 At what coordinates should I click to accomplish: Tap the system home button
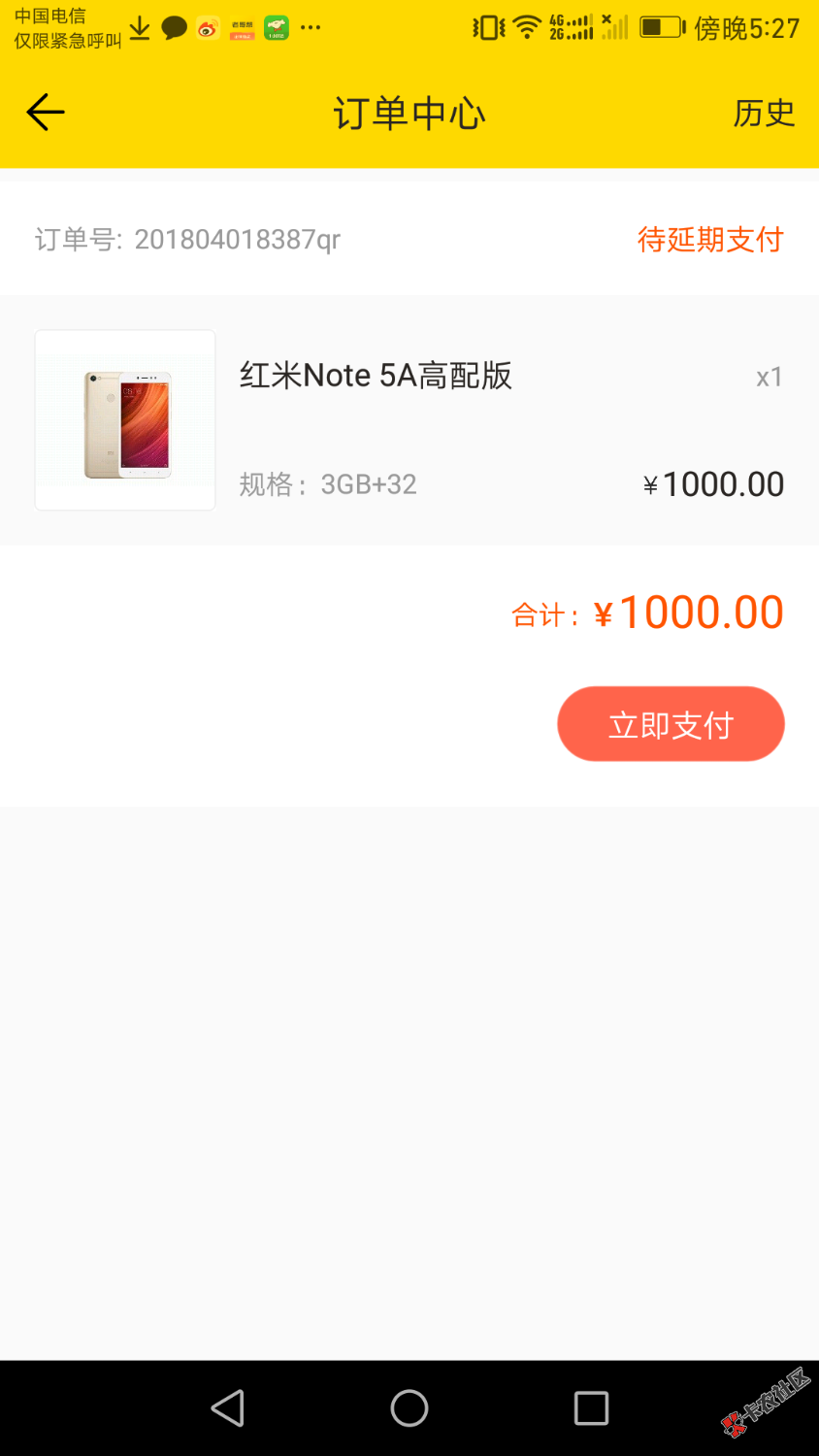click(409, 1407)
